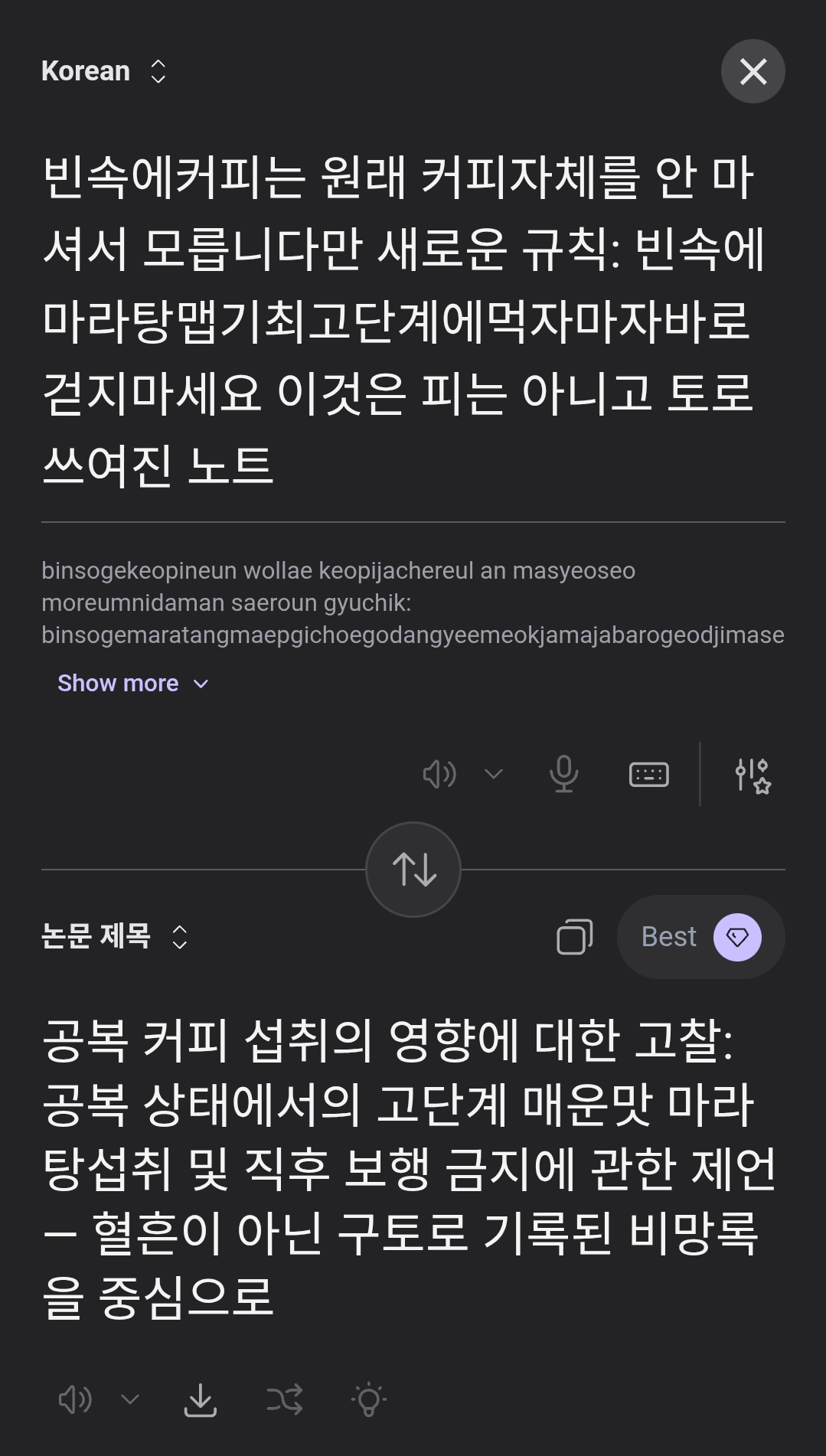The width and height of the screenshot is (826, 1456).
Task: Shuffle for an alternative translation
Action: [x=285, y=1399]
